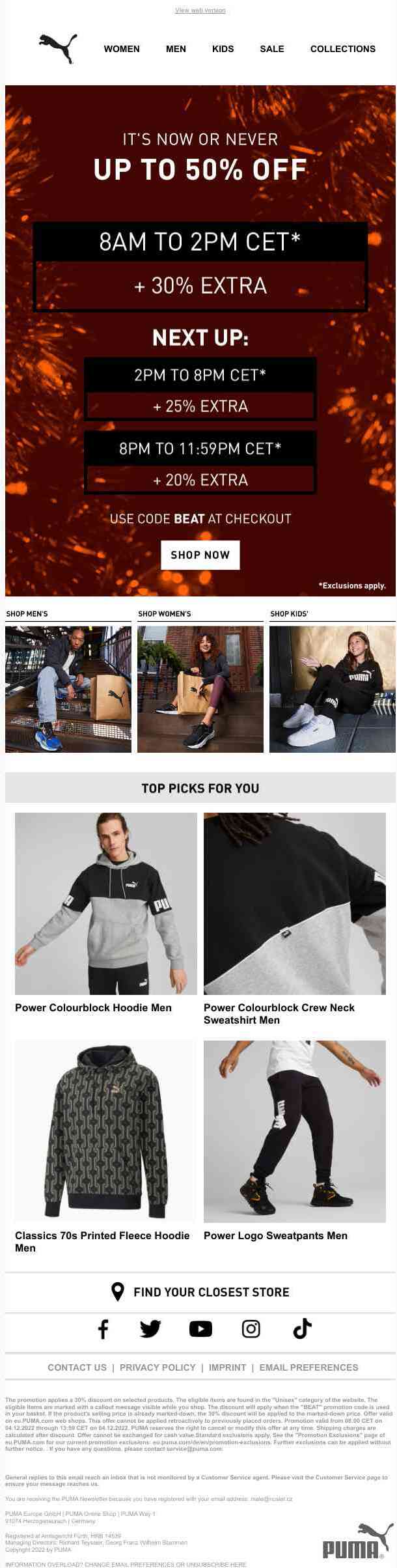Open the MEN menu item
This screenshot has width=397, height=1568.
point(176,49)
